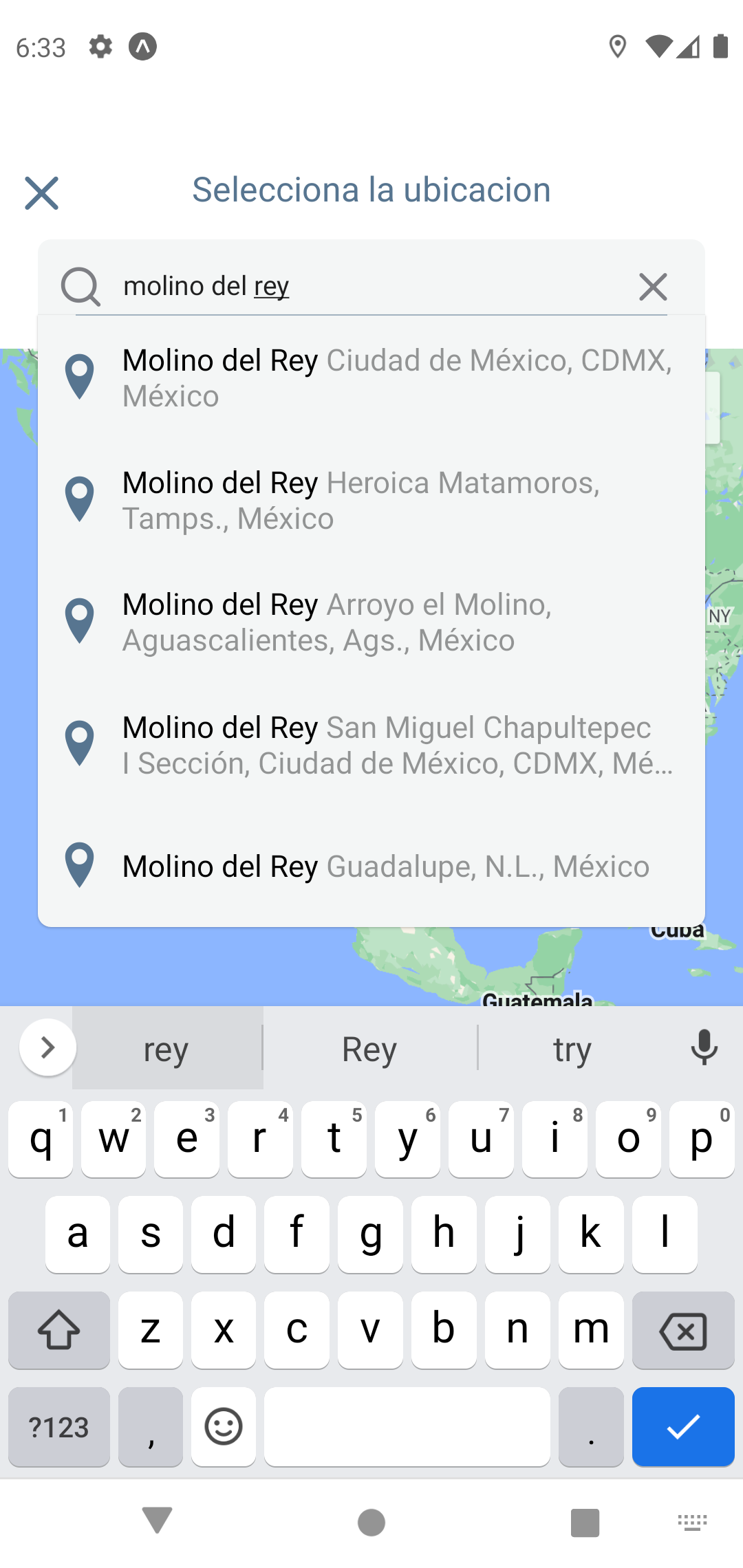Choose the "try" keyboard suggestion
Screen dimensions: 743x1568
(x=572, y=1049)
